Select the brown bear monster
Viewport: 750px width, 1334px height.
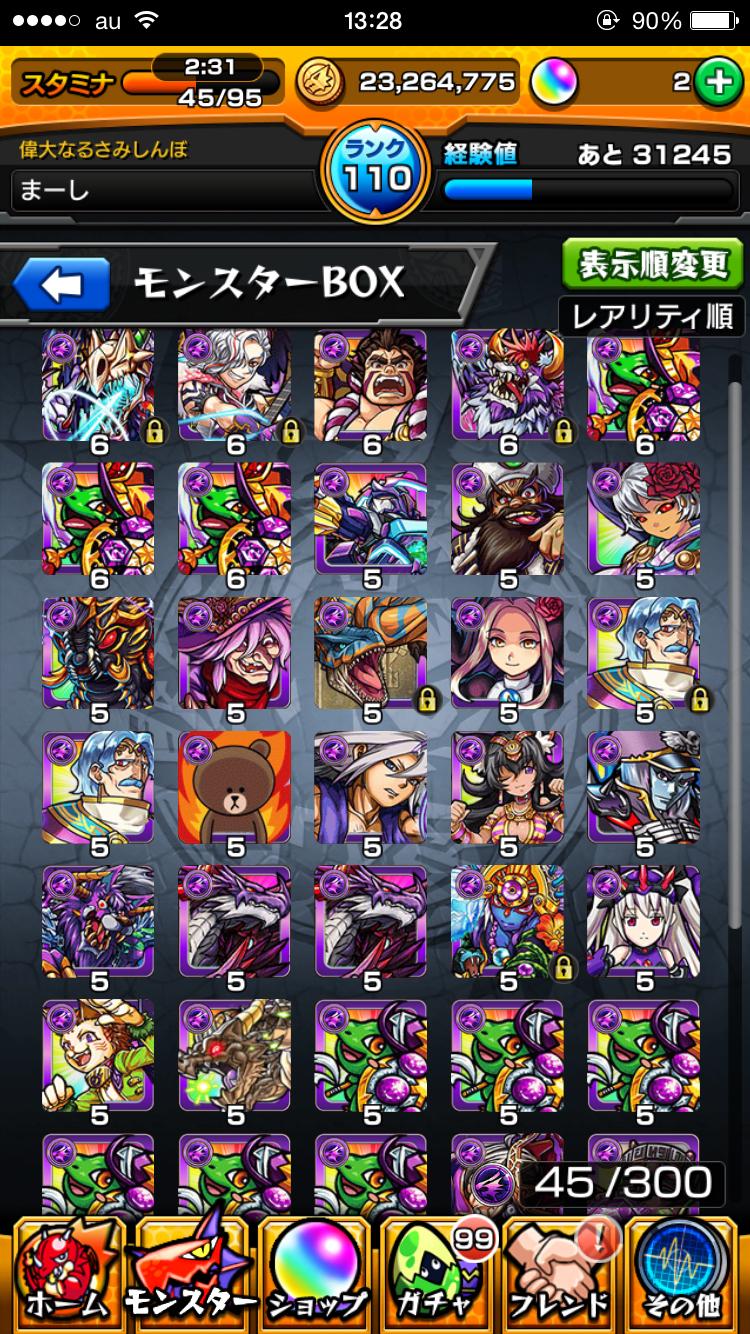point(235,787)
